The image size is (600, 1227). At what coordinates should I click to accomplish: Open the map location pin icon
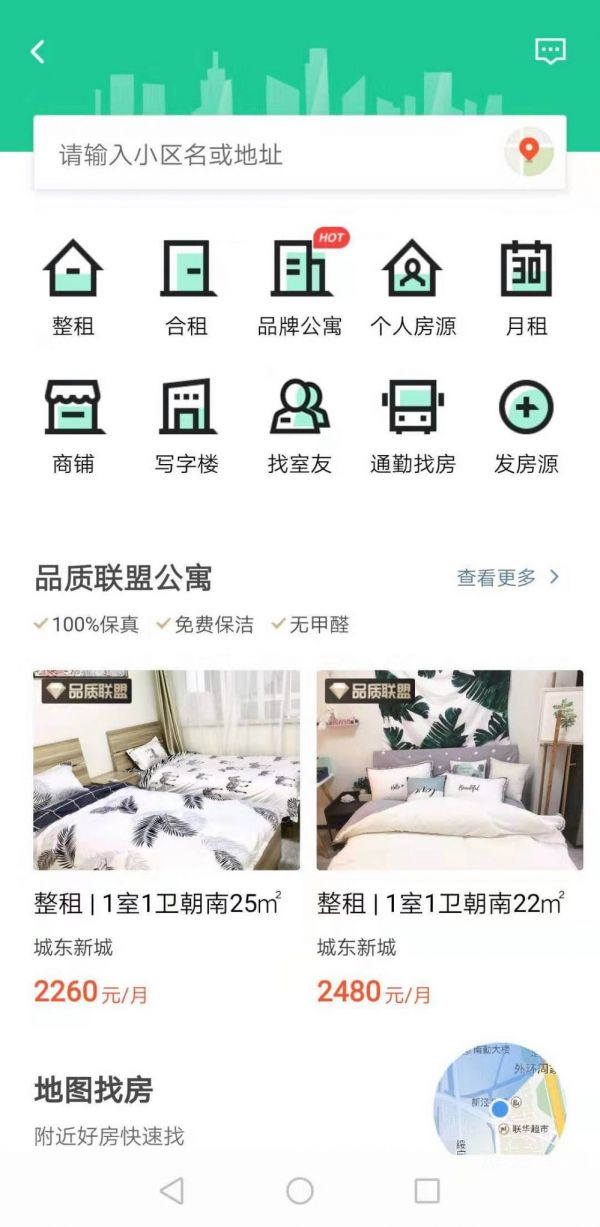coord(528,152)
